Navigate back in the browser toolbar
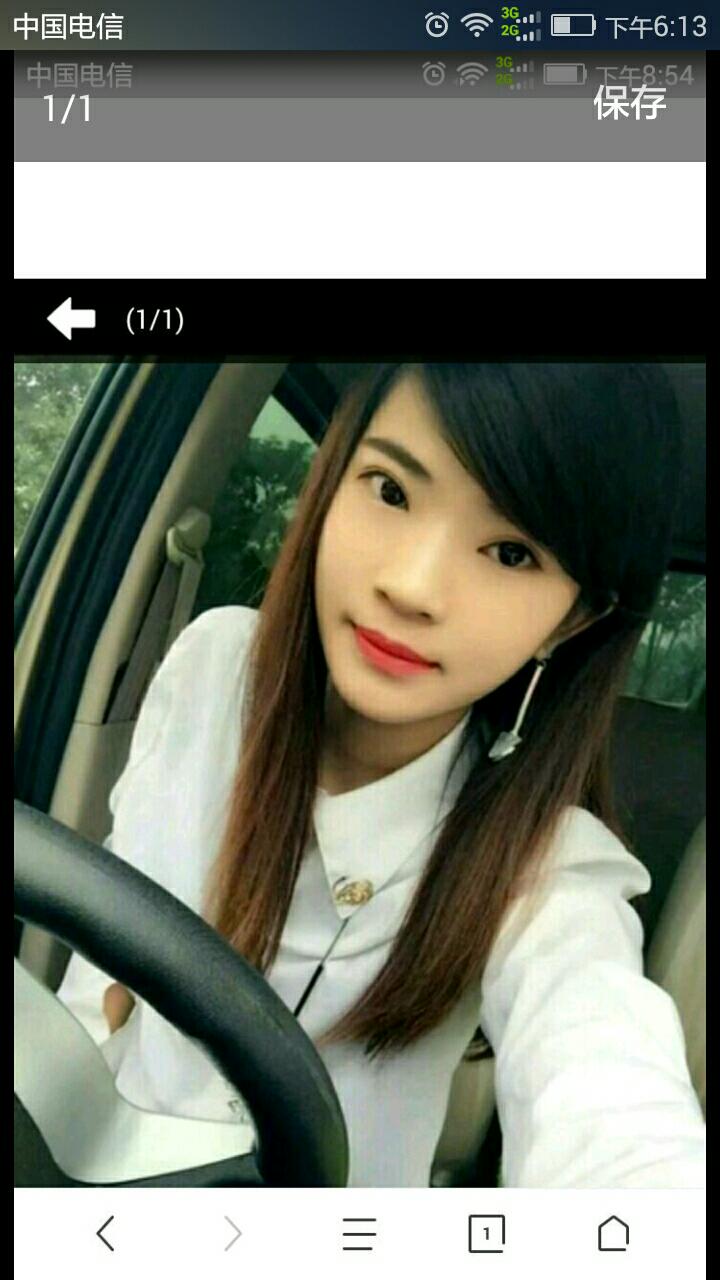Viewport: 720px width, 1280px height. click(105, 1234)
